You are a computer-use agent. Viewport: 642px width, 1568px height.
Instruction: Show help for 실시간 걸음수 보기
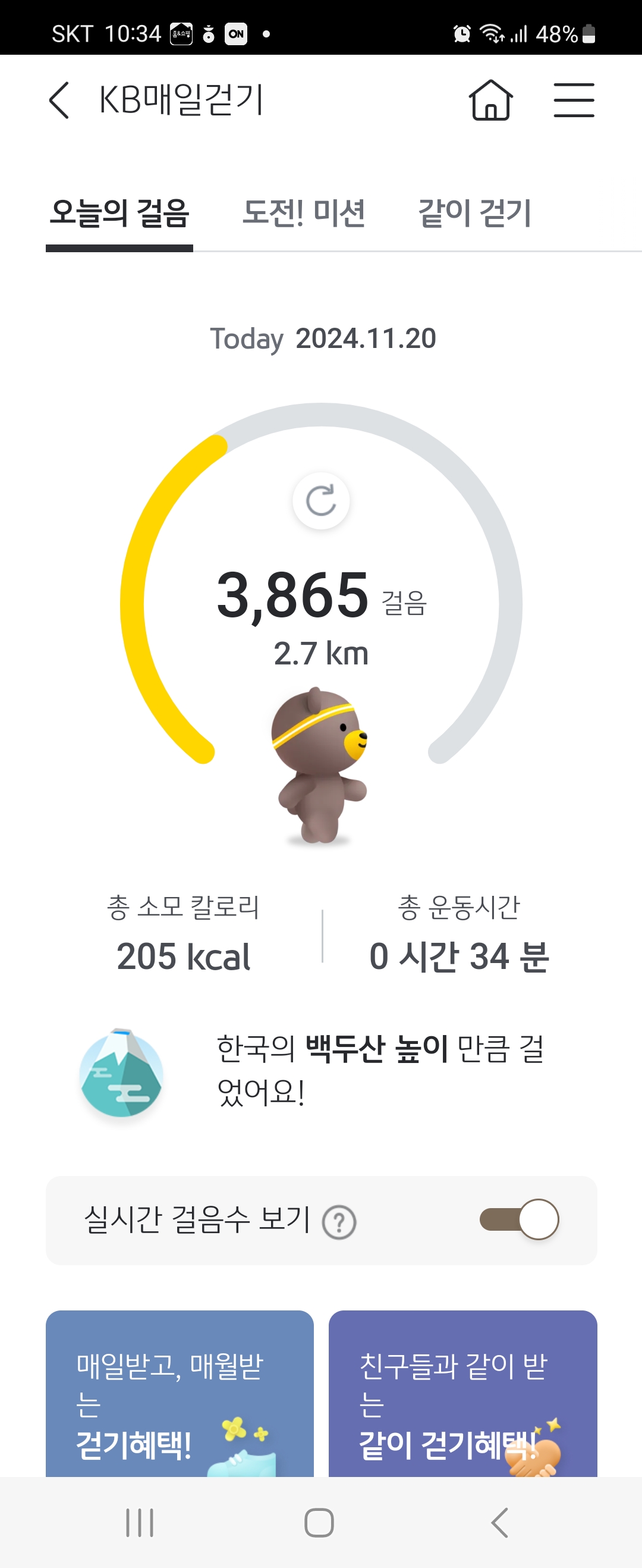[x=339, y=1222]
